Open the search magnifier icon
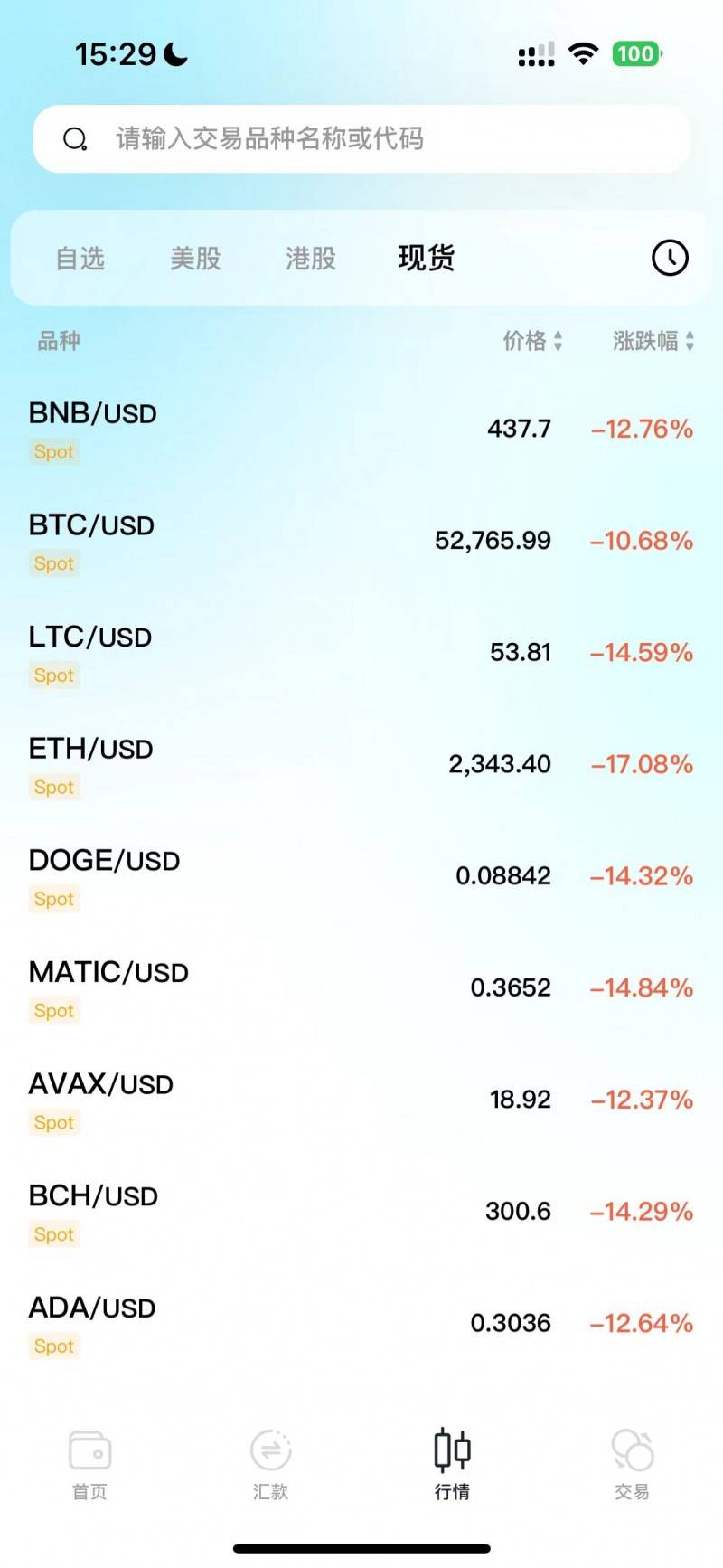The image size is (723, 1568). tap(75, 139)
